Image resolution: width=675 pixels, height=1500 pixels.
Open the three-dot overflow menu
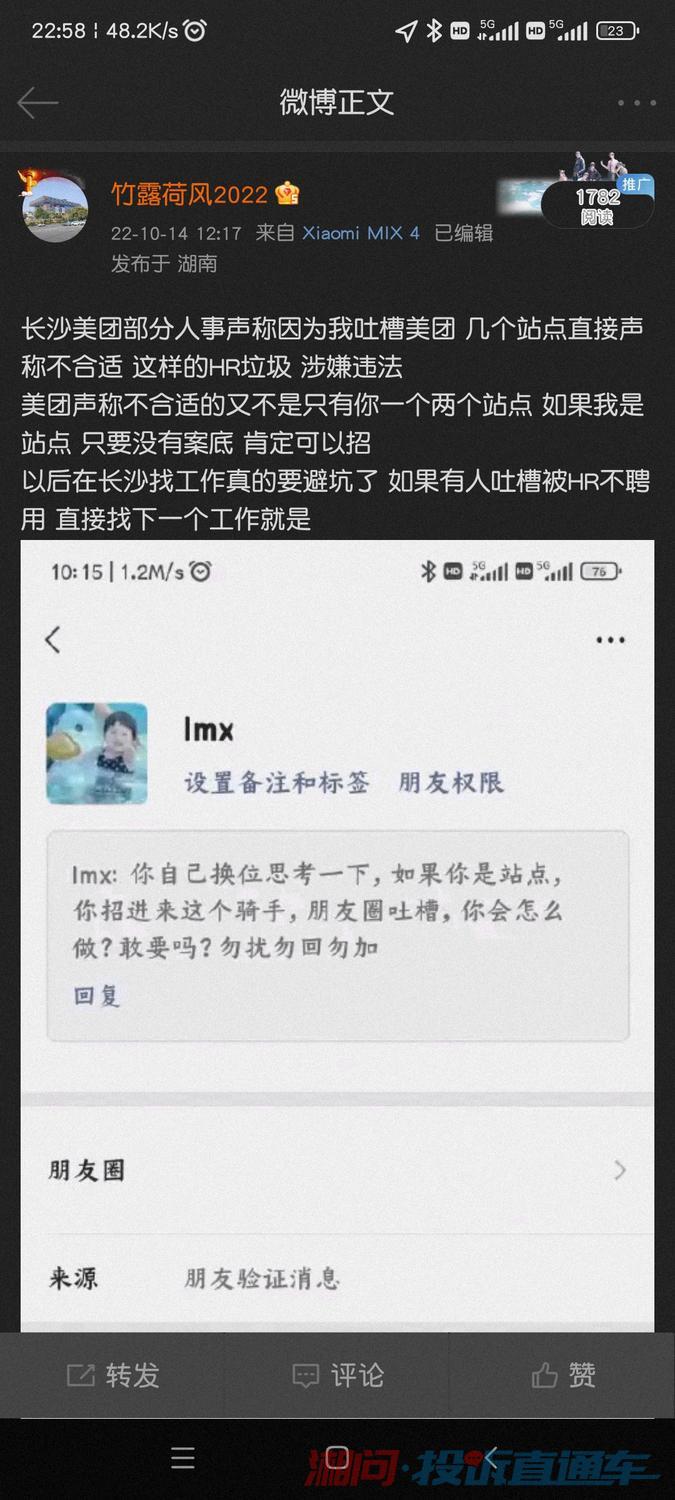point(636,102)
